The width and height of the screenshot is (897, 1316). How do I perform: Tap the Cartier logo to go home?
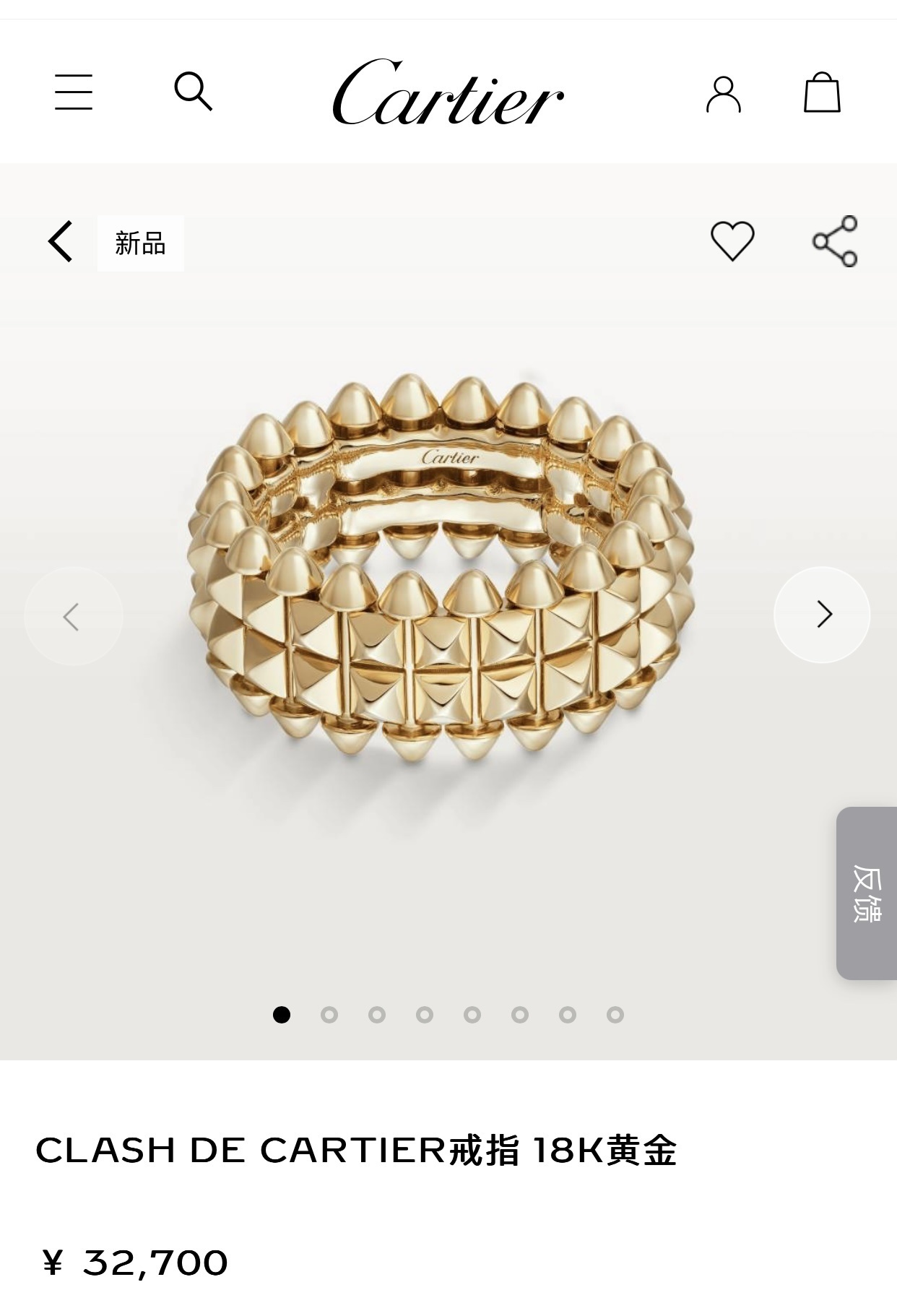(x=448, y=92)
